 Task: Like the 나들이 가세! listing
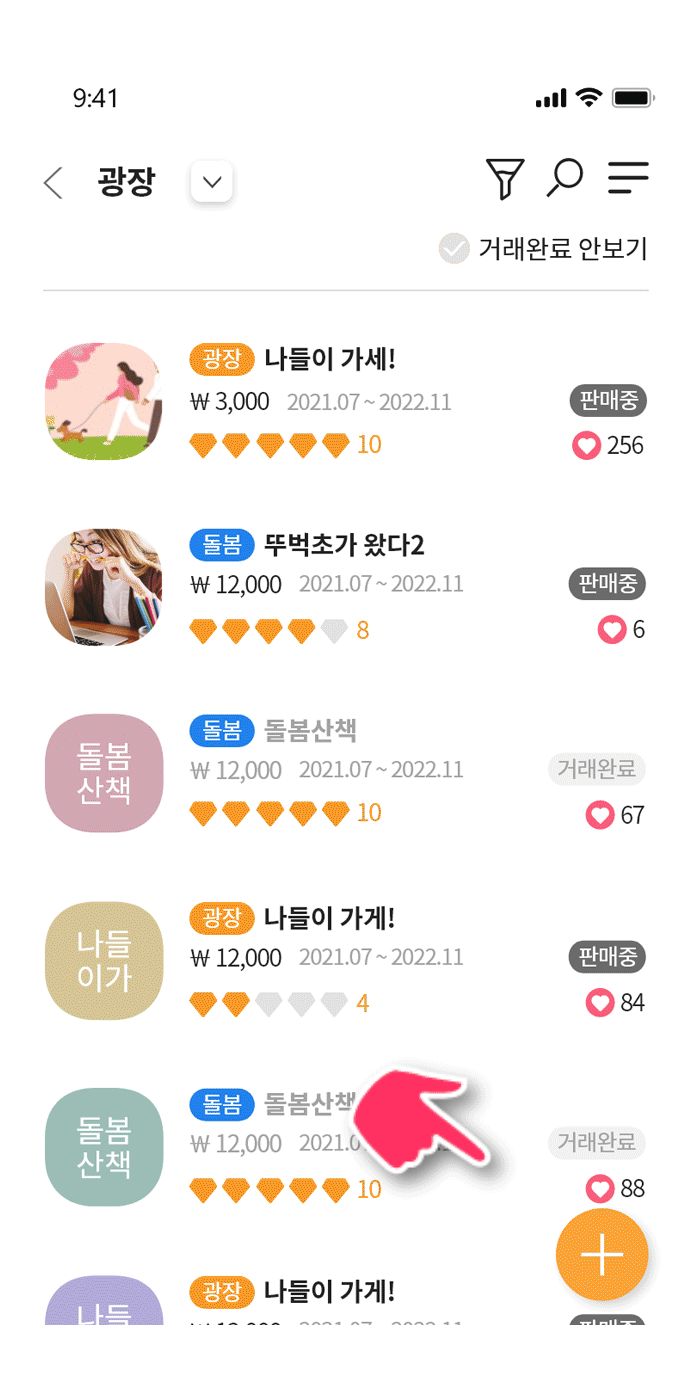586,446
